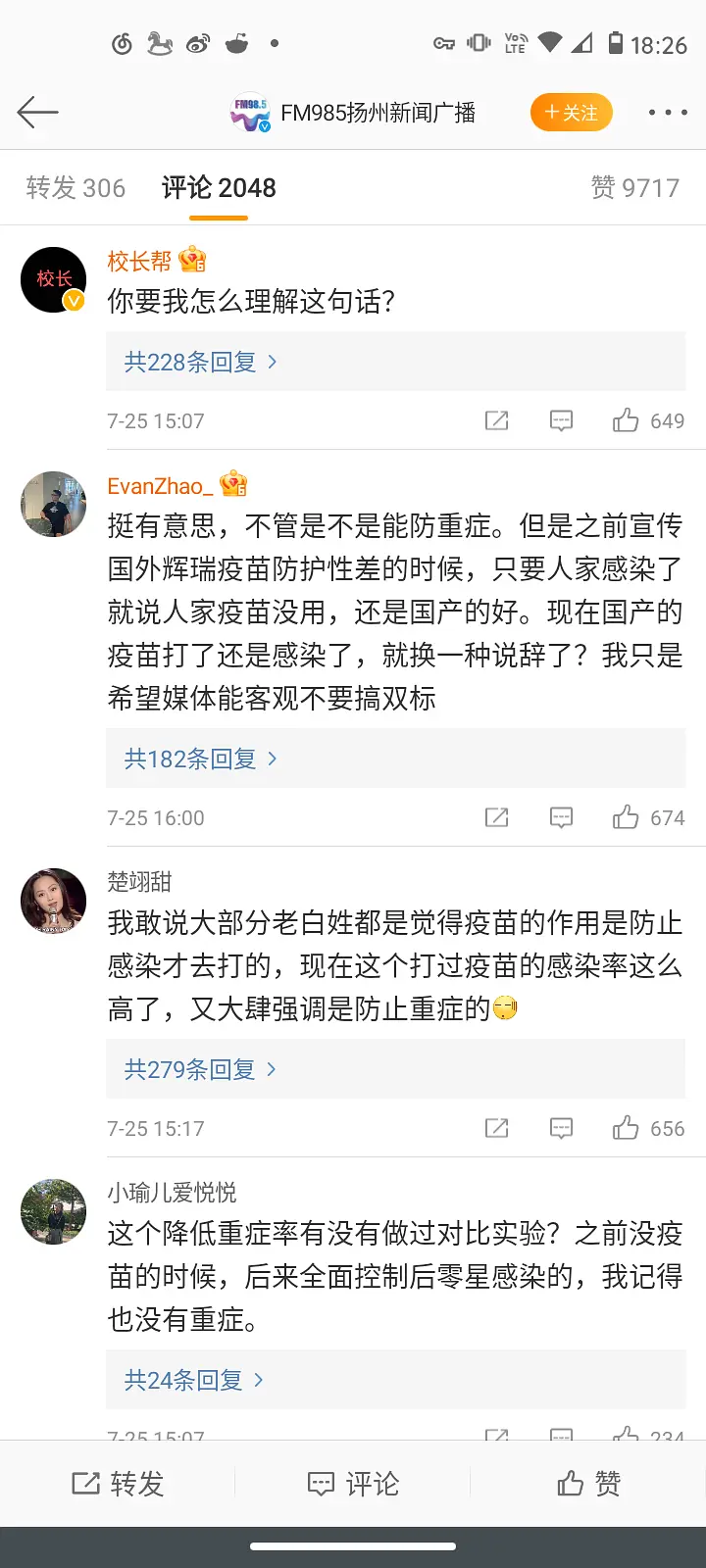
Task: Follow FM985扬州新闻广播 with the 关注 button
Action: click(x=571, y=113)
